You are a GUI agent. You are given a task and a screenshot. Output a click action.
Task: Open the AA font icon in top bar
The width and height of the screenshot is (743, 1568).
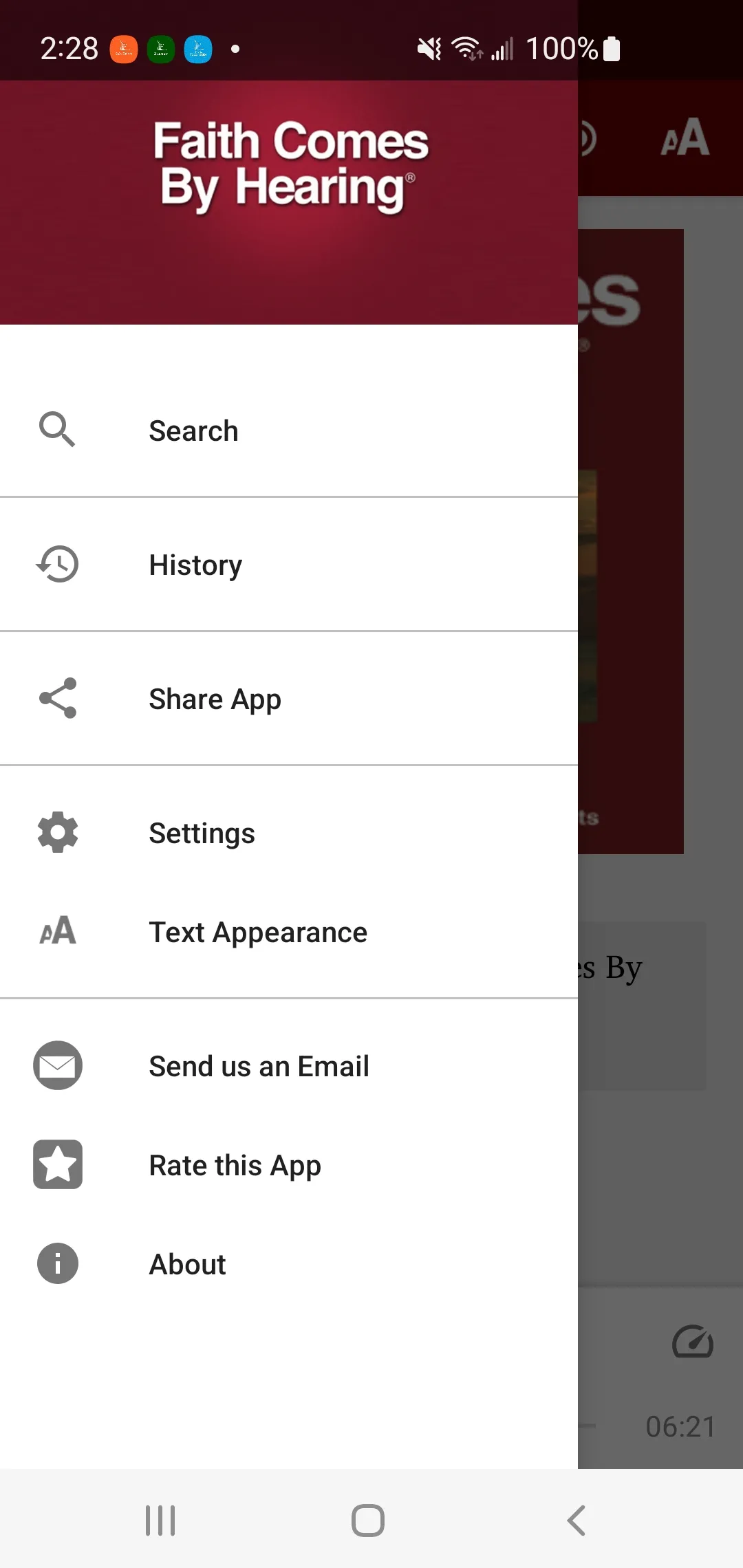[686, 138]
